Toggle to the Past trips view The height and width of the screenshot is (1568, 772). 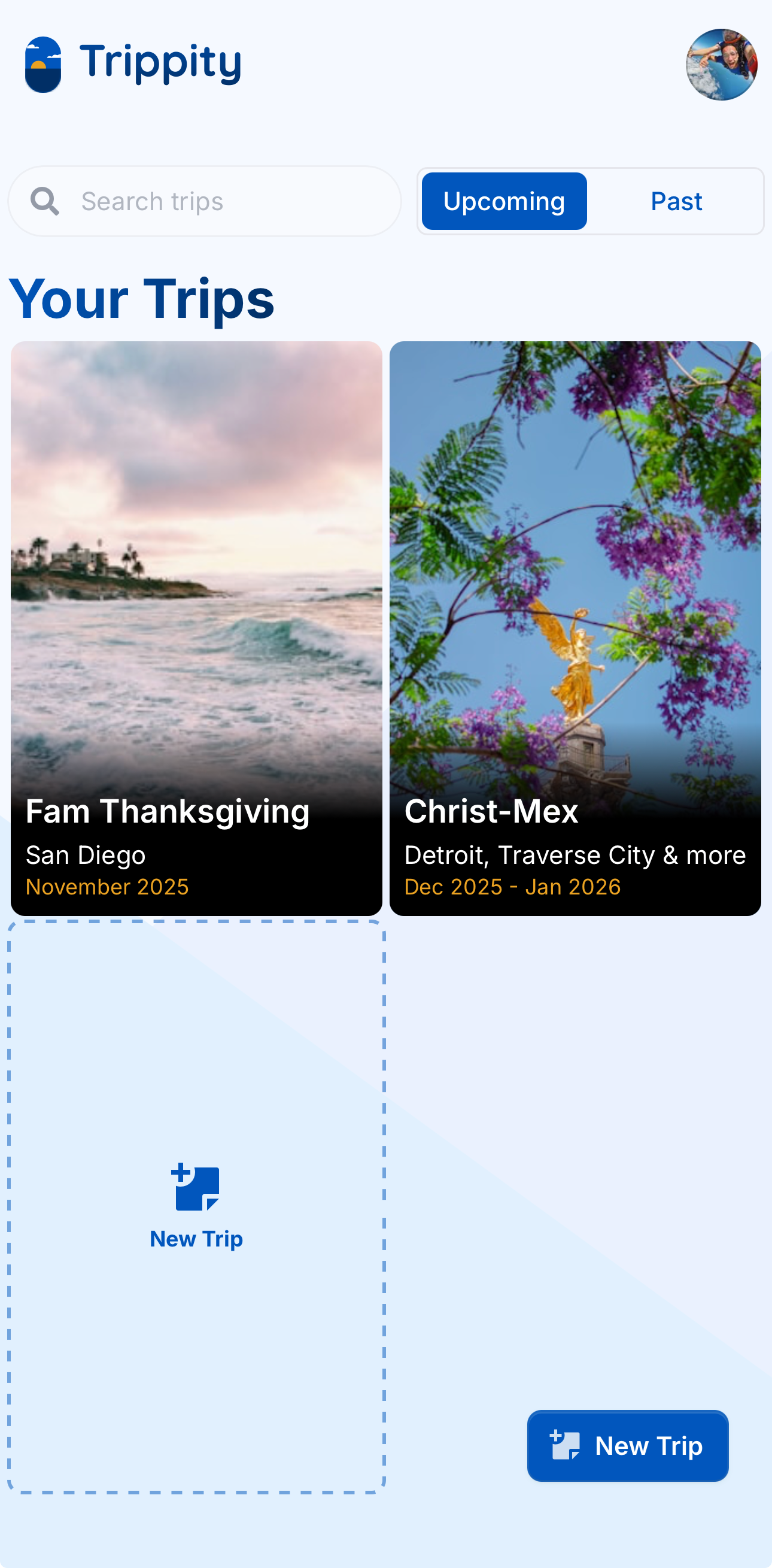tap(676, 201)
